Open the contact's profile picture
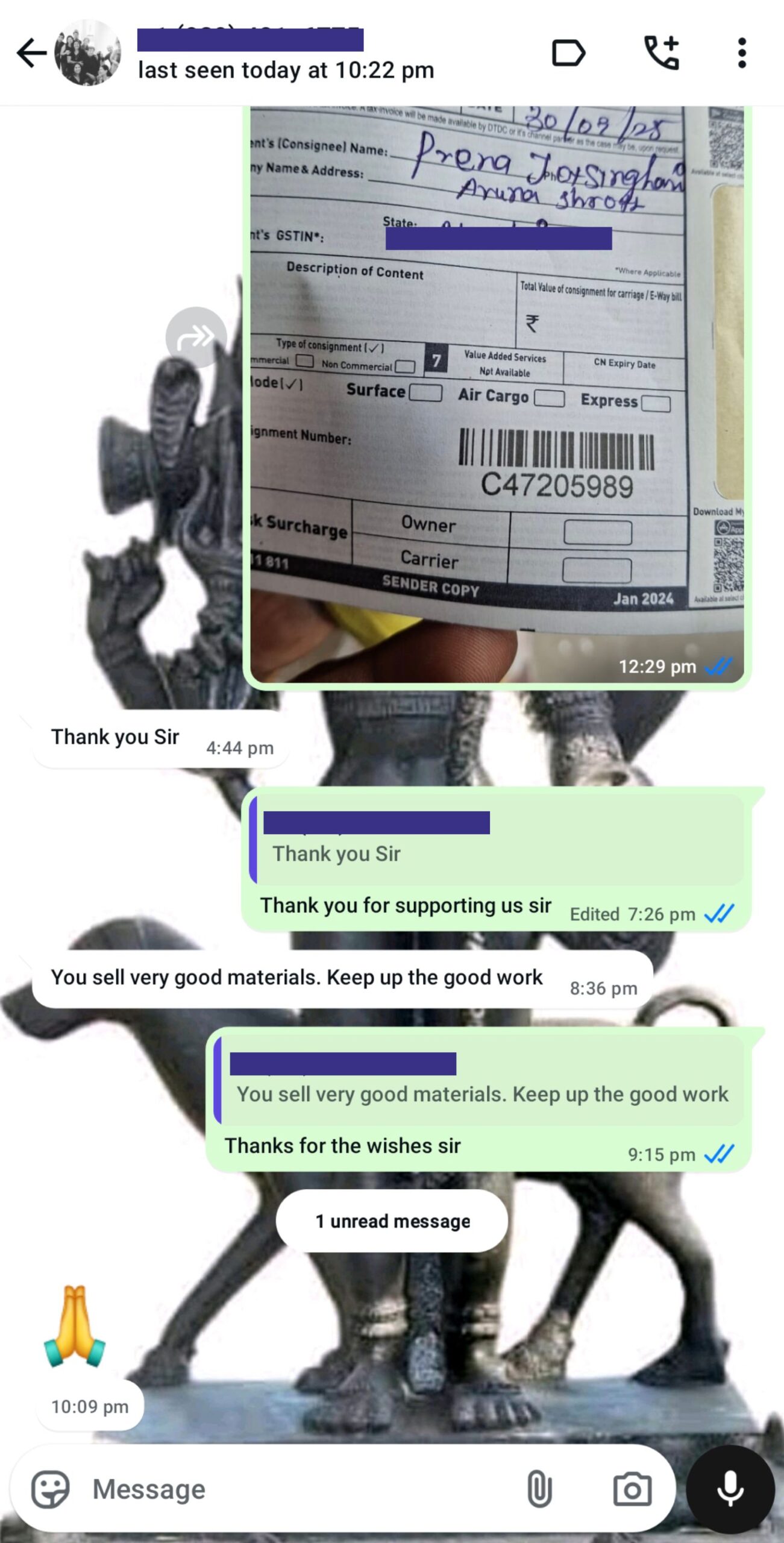 click(x=87, y=53)
